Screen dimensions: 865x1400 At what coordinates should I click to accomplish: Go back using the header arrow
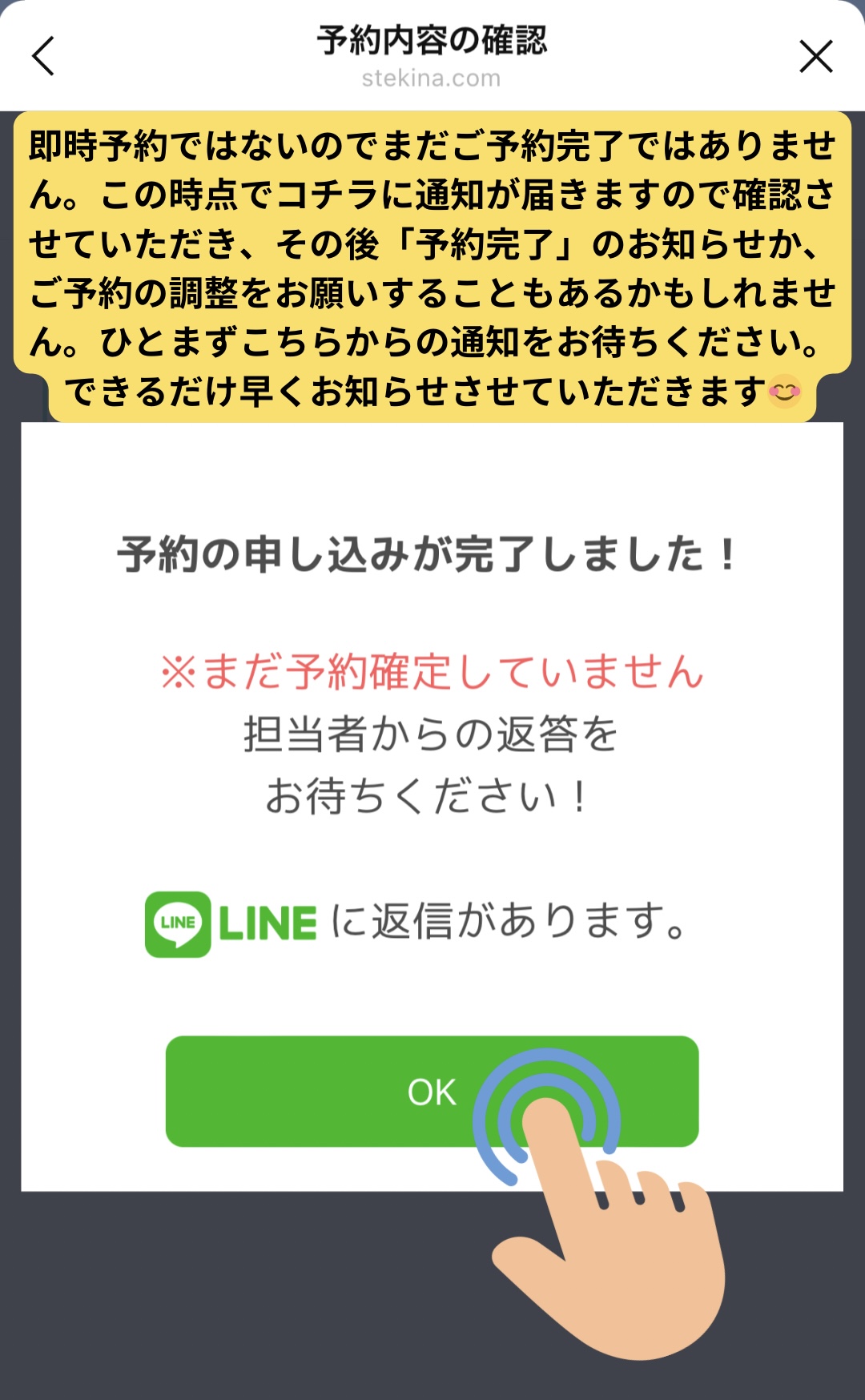[43, 56]
